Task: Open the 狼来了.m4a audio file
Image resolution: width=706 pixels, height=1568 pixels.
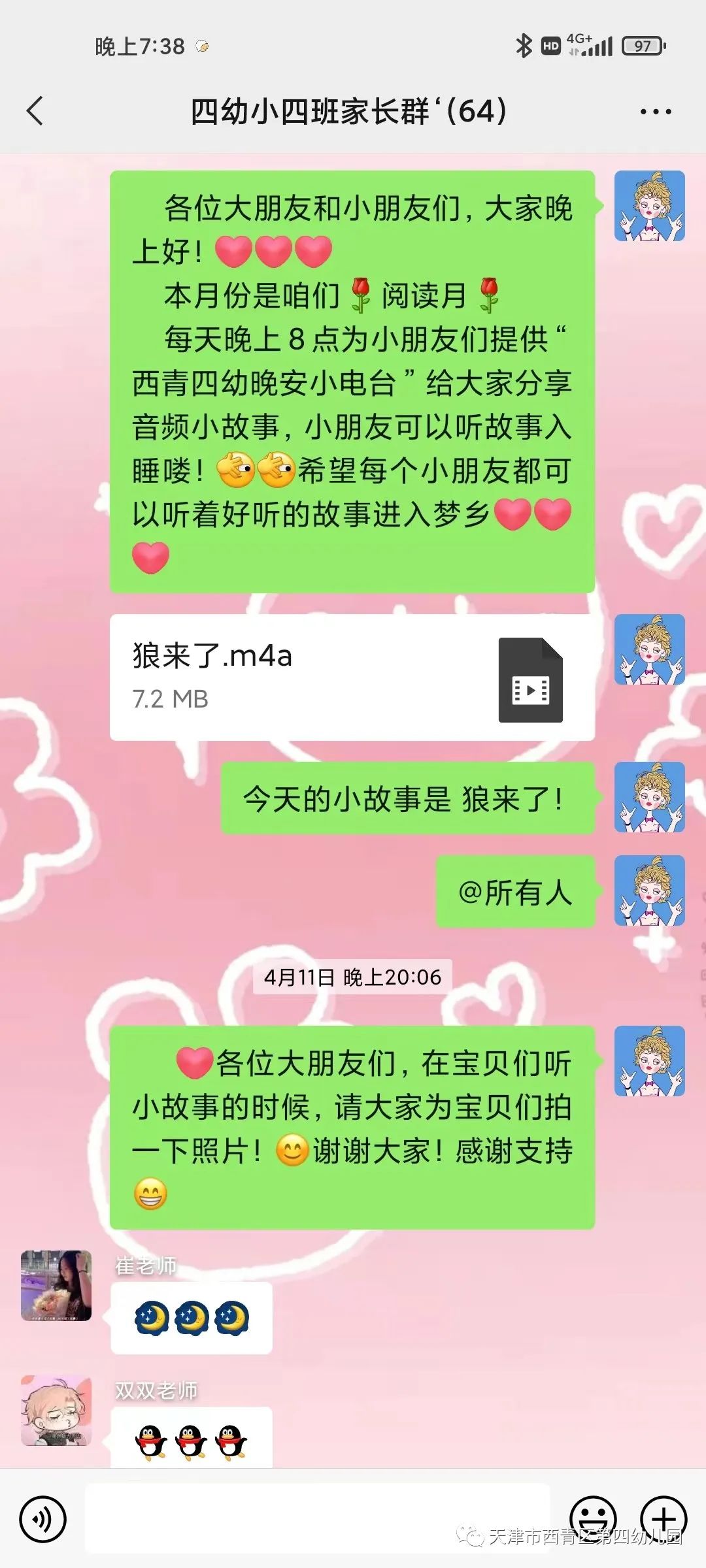Action: point(352,677)
